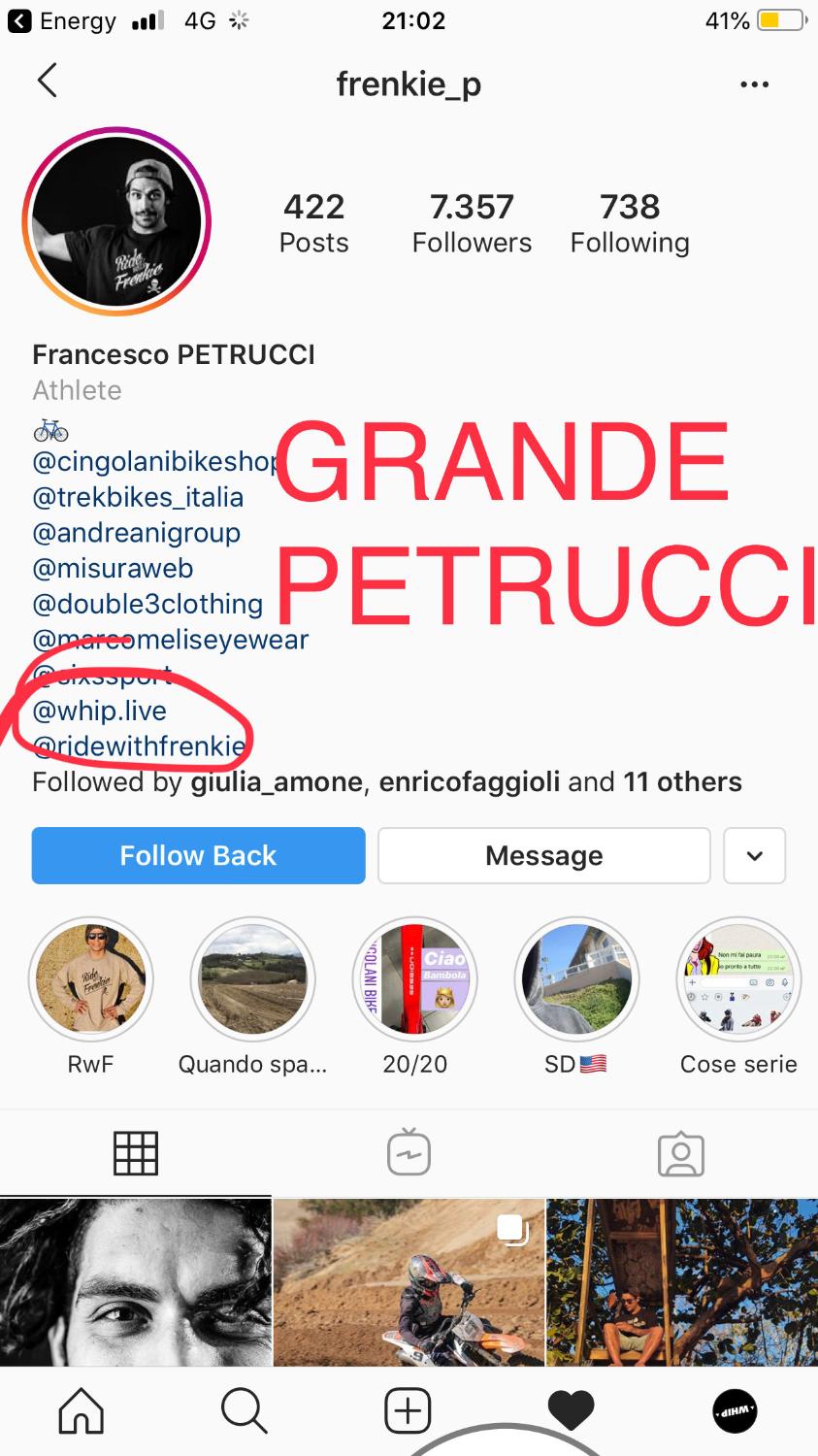The height and width of the screenshot is (1456, 818).
Task: Open the @whip.live profile link
Action: (x=99, y=711)
